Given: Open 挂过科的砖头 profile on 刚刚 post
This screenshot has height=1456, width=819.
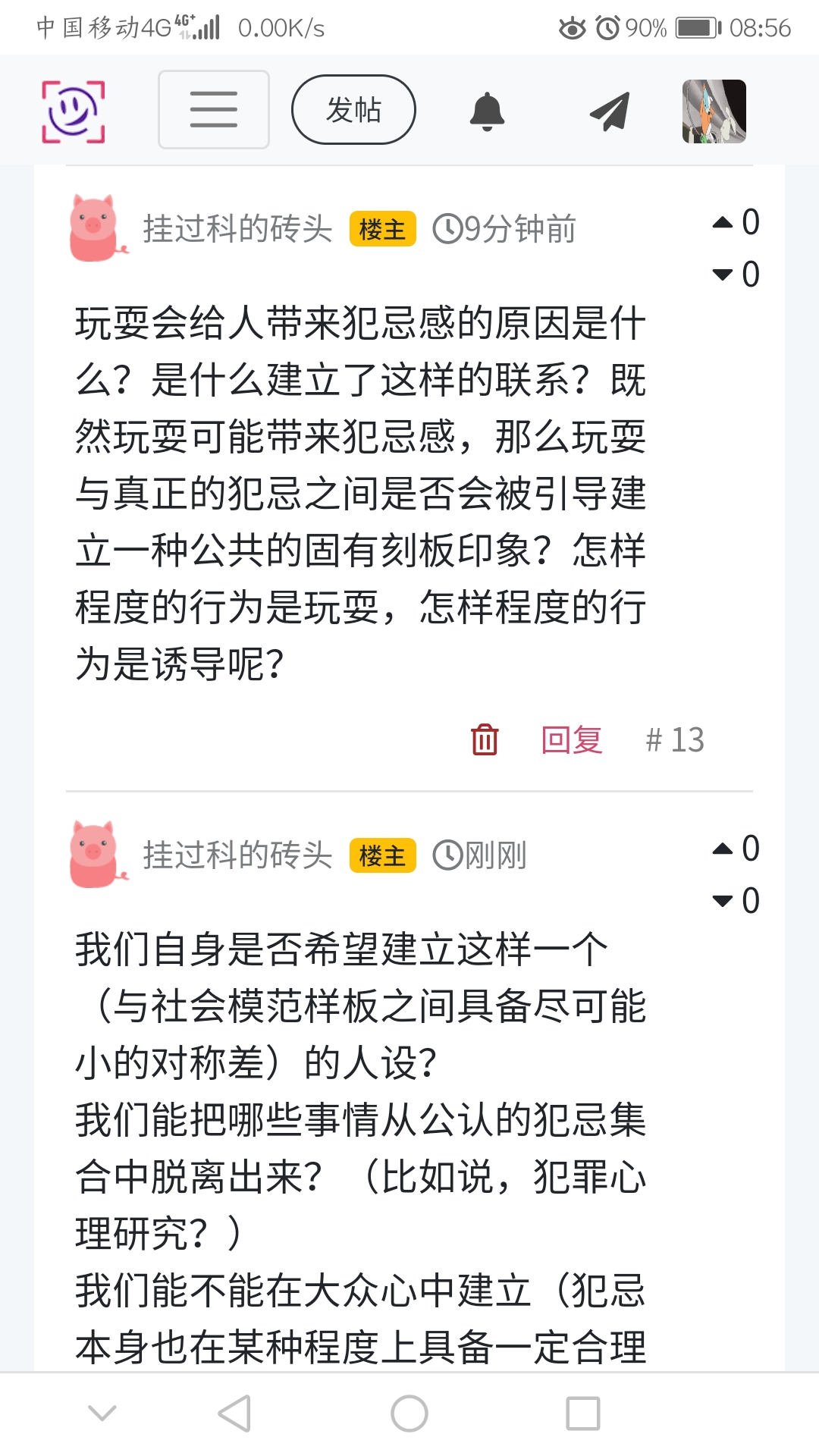Looking at the screenshot, I should pos(237,855).
